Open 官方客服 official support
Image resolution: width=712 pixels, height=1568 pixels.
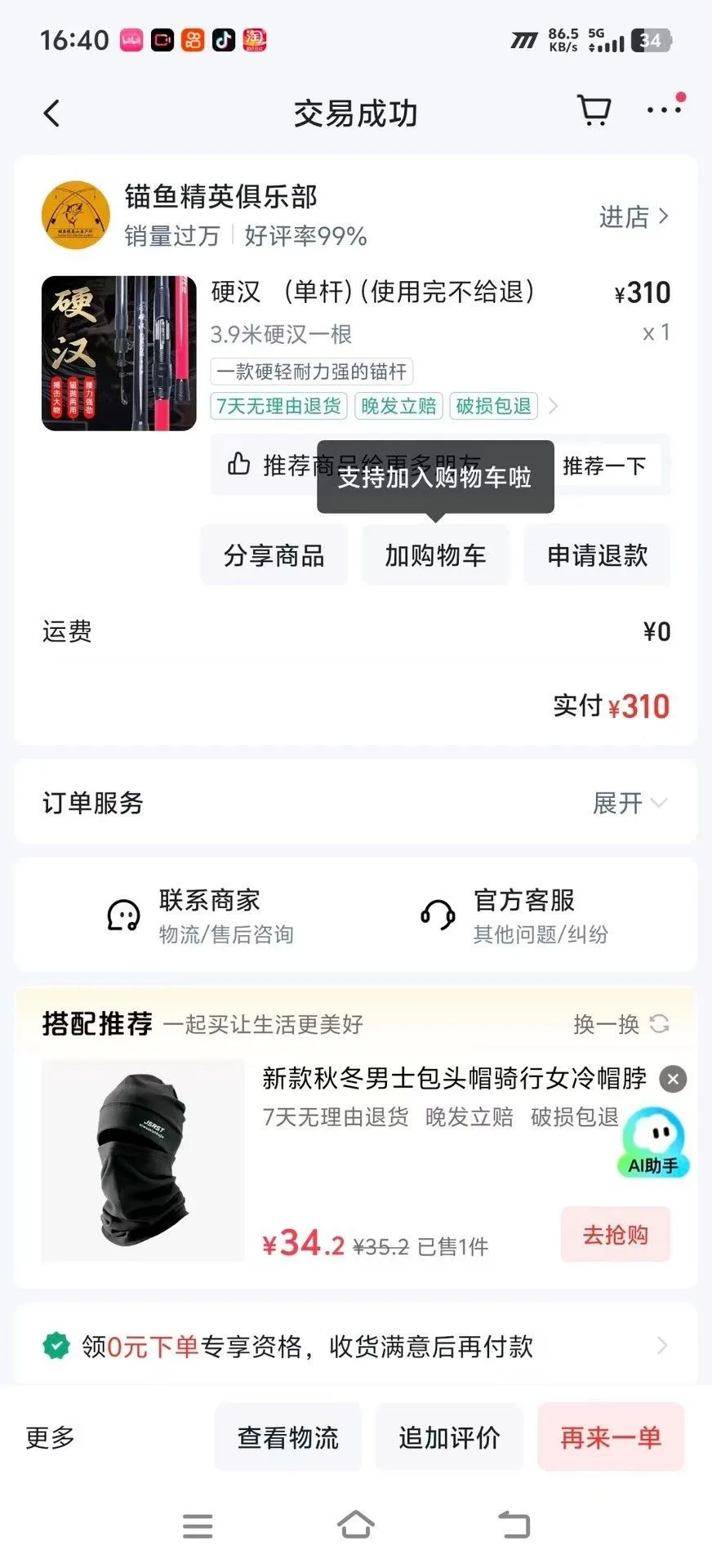[x=514, y=915]
